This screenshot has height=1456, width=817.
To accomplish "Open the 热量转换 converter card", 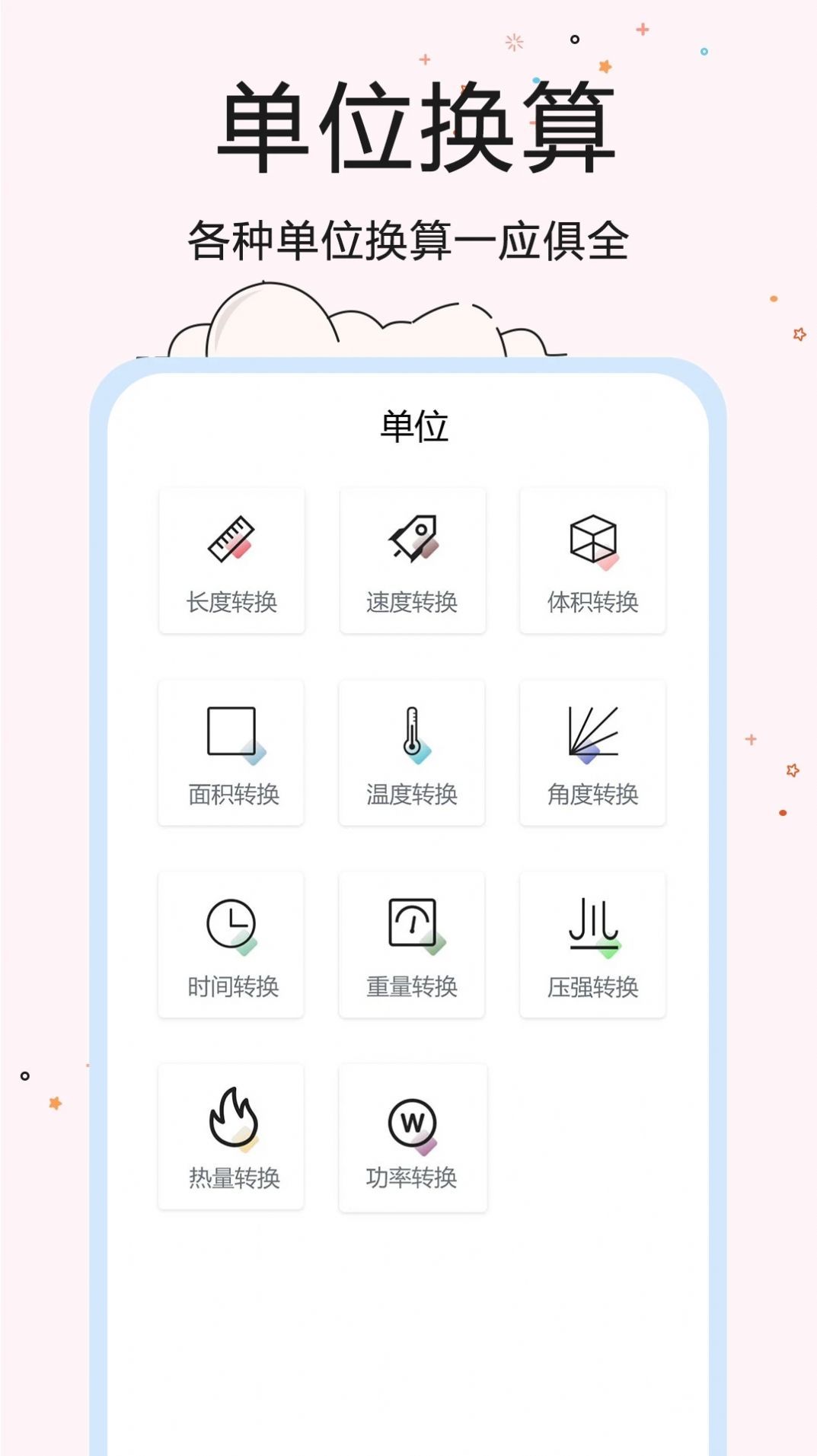I will coord(231,1136).
